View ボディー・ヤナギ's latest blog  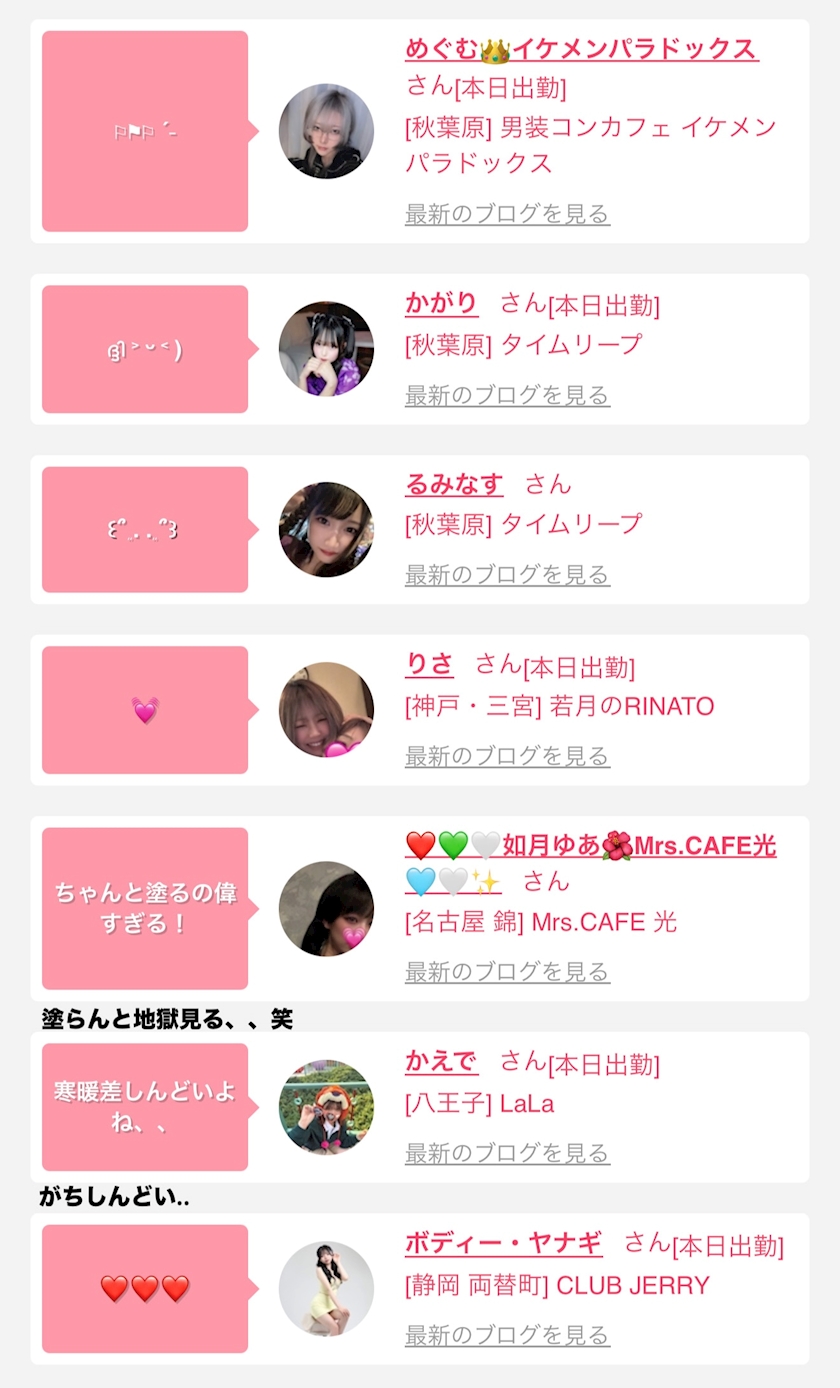[507, 1335]
